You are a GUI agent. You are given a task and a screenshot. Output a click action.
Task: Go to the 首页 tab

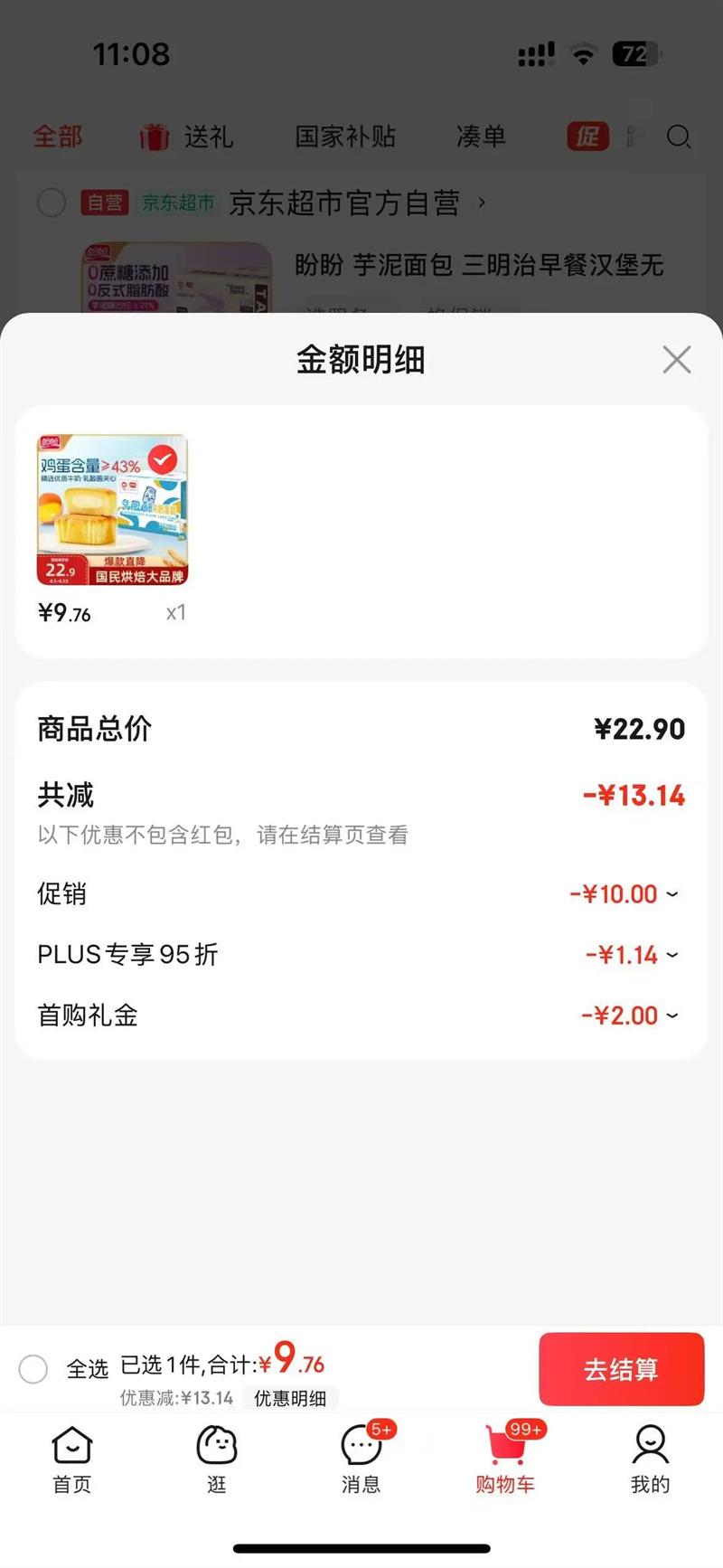72,1459
